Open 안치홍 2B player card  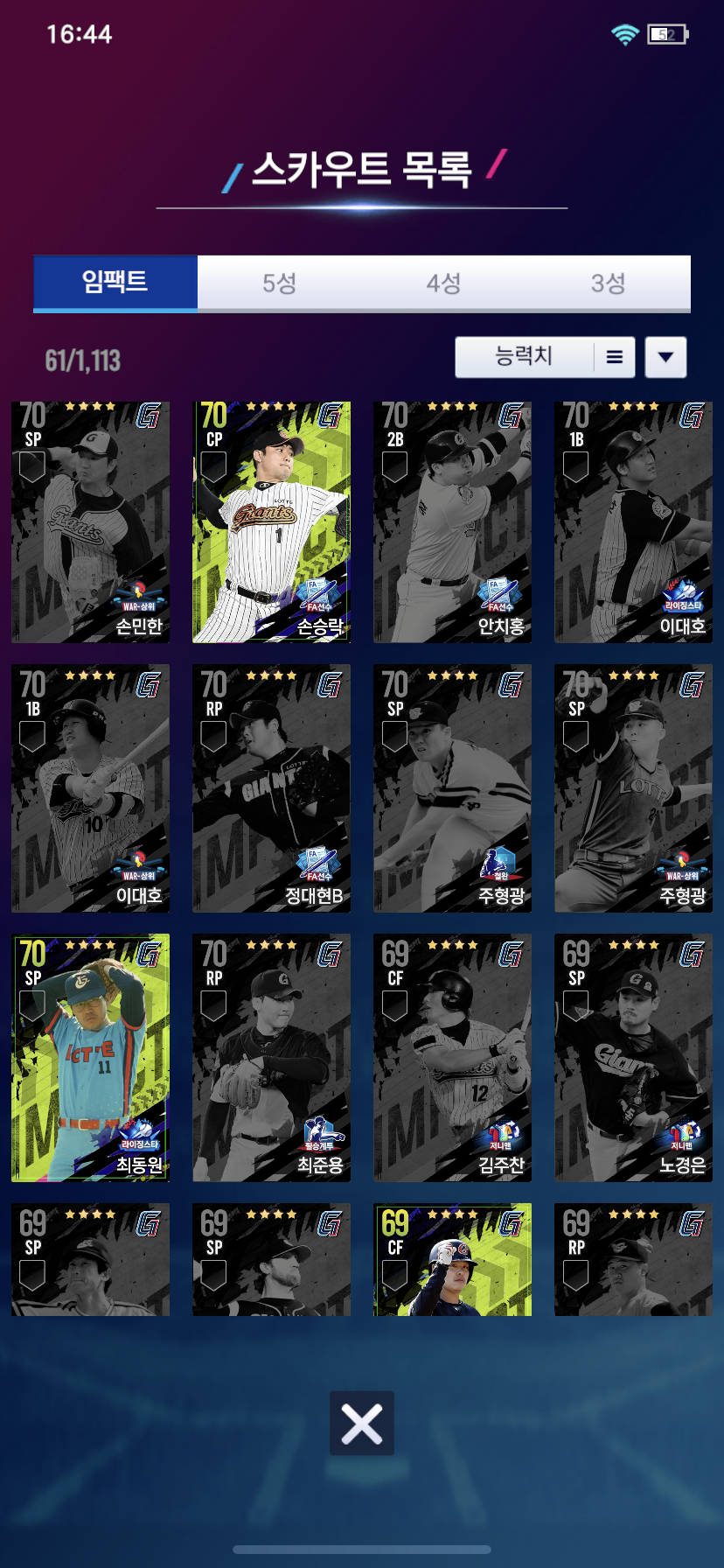tap(452, 522)
